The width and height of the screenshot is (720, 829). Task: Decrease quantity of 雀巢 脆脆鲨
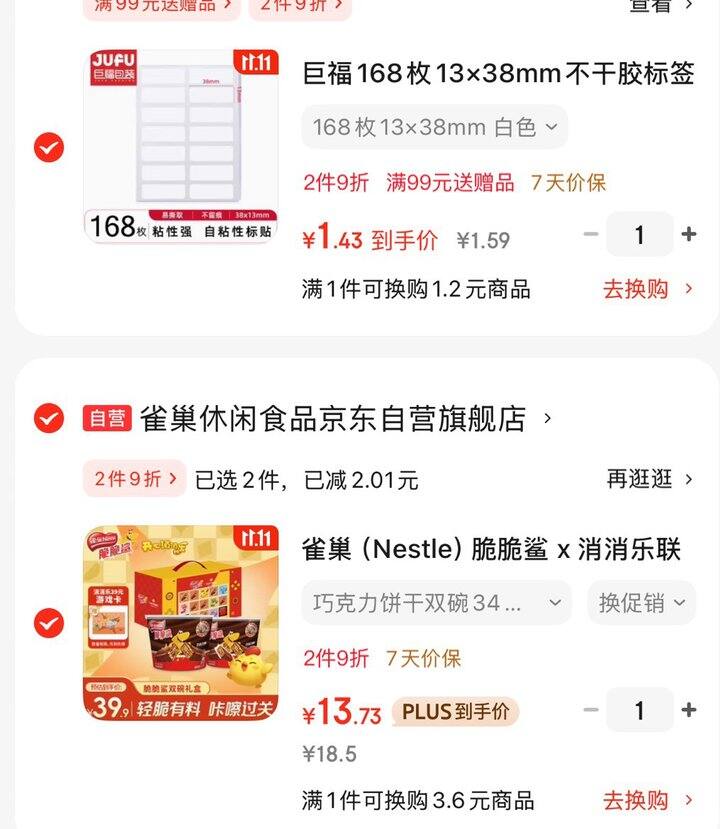coord(591,711)
